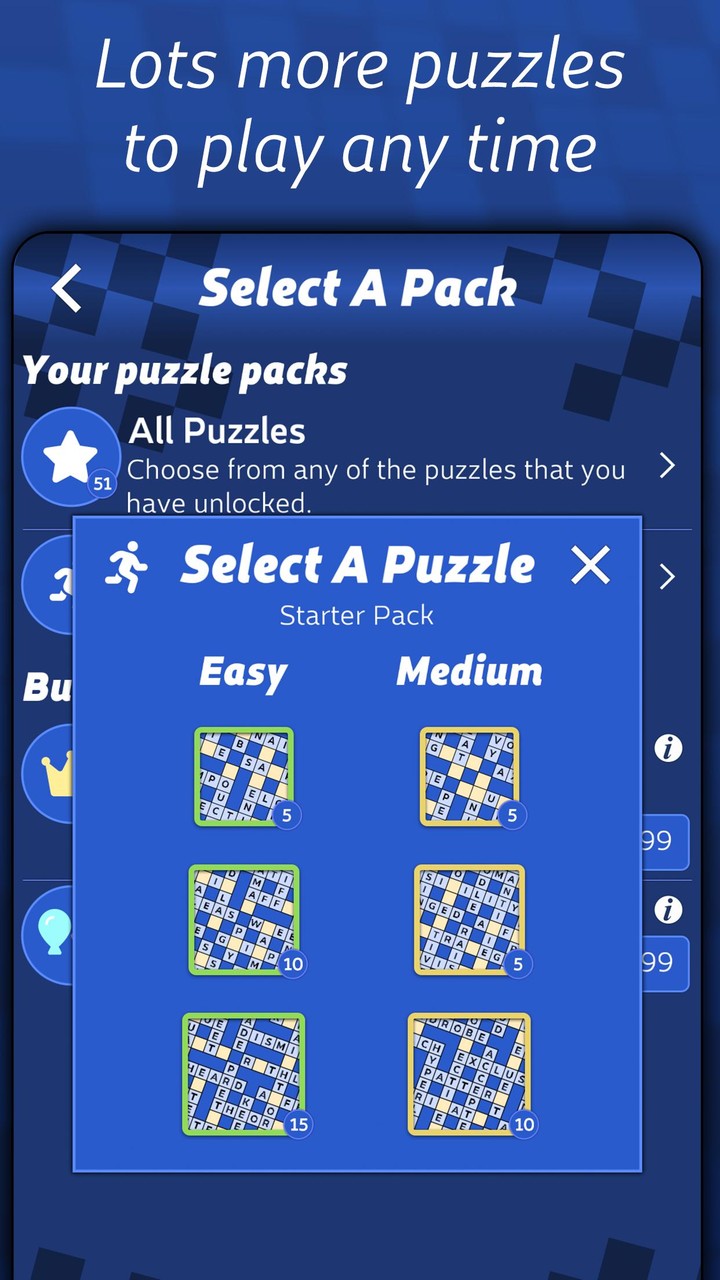Expand the All Puzzles pack chevron
Image resolution: width=720 pixels, height=1280 pixels.
click(x=667, y=466)
